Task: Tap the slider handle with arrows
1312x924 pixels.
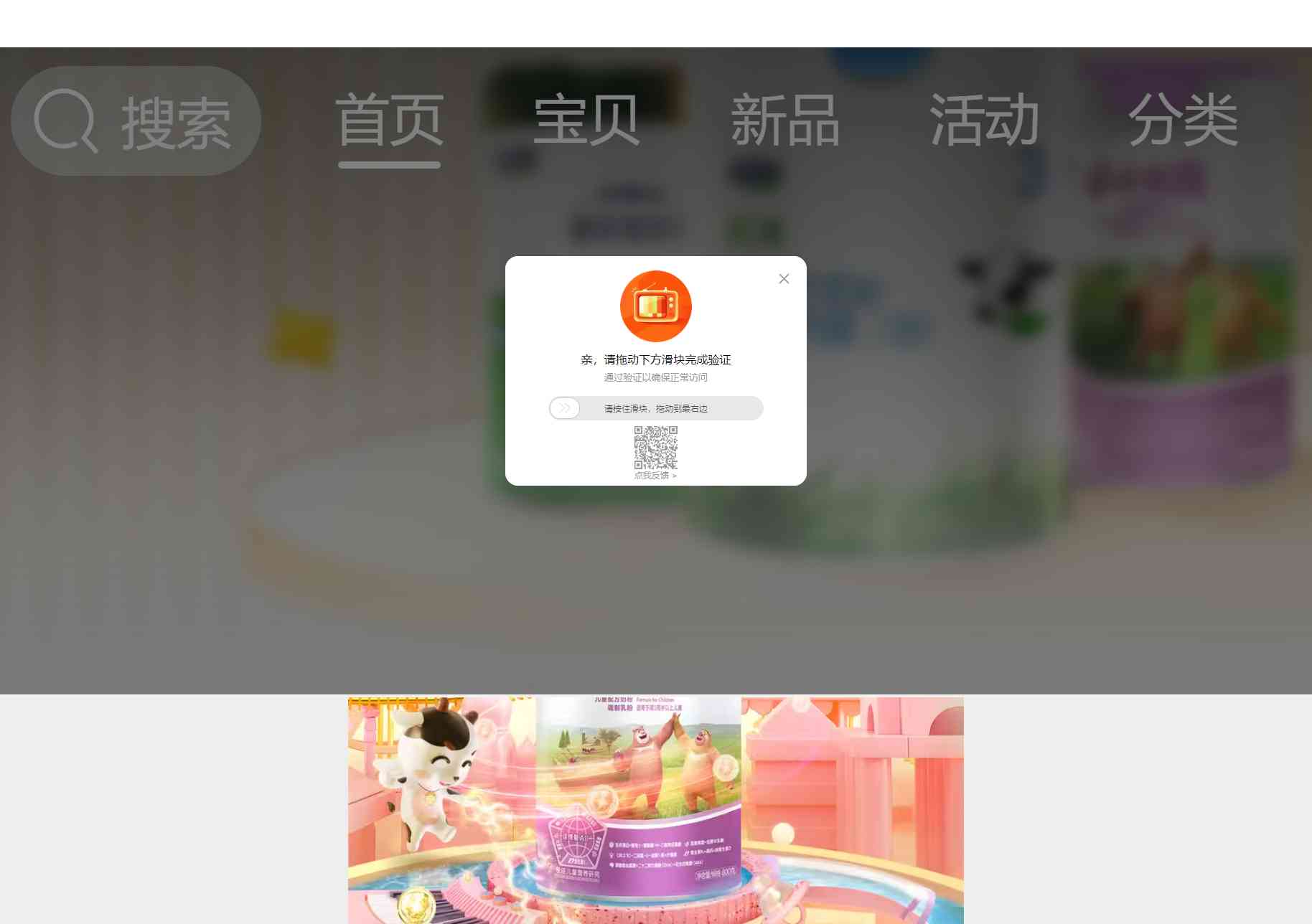Action: 565,408
